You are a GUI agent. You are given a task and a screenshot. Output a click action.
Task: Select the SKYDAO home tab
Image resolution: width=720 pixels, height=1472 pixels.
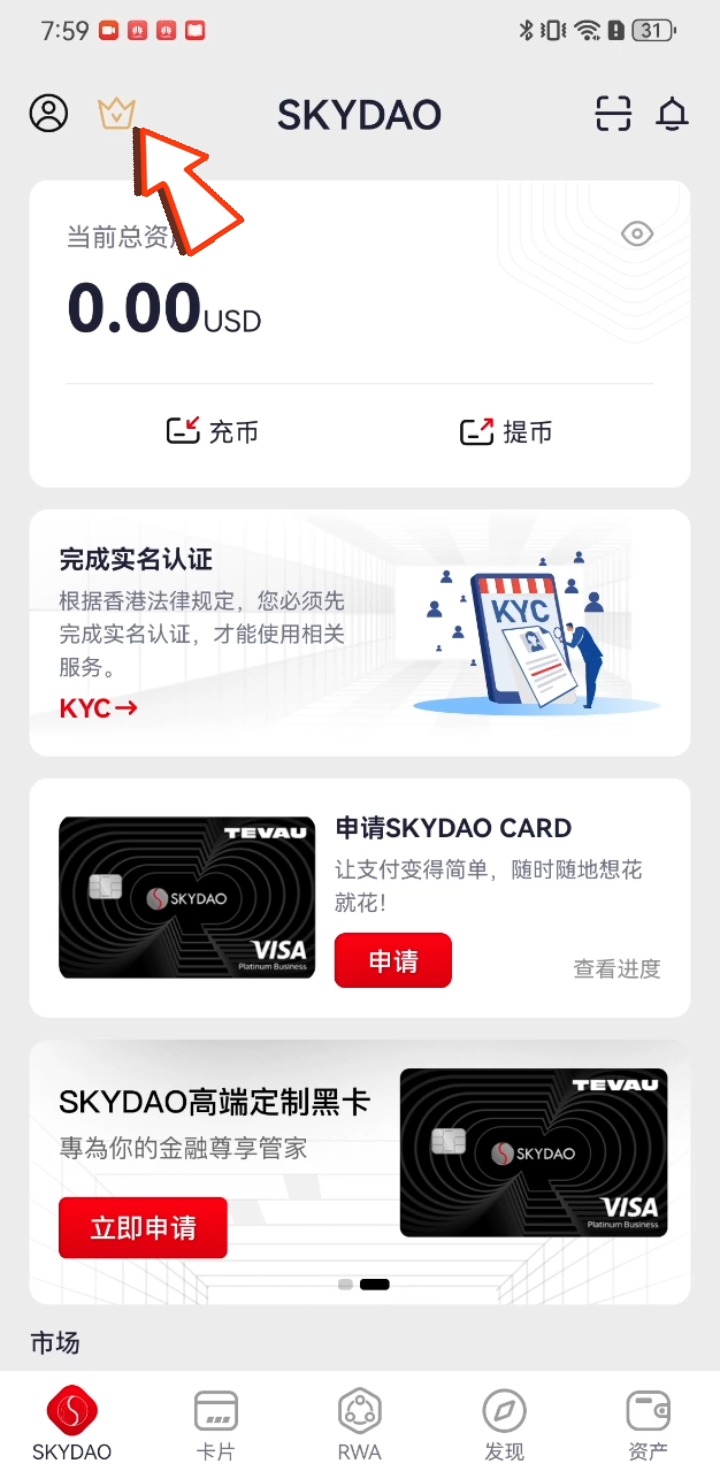[x=72, y=1426]
